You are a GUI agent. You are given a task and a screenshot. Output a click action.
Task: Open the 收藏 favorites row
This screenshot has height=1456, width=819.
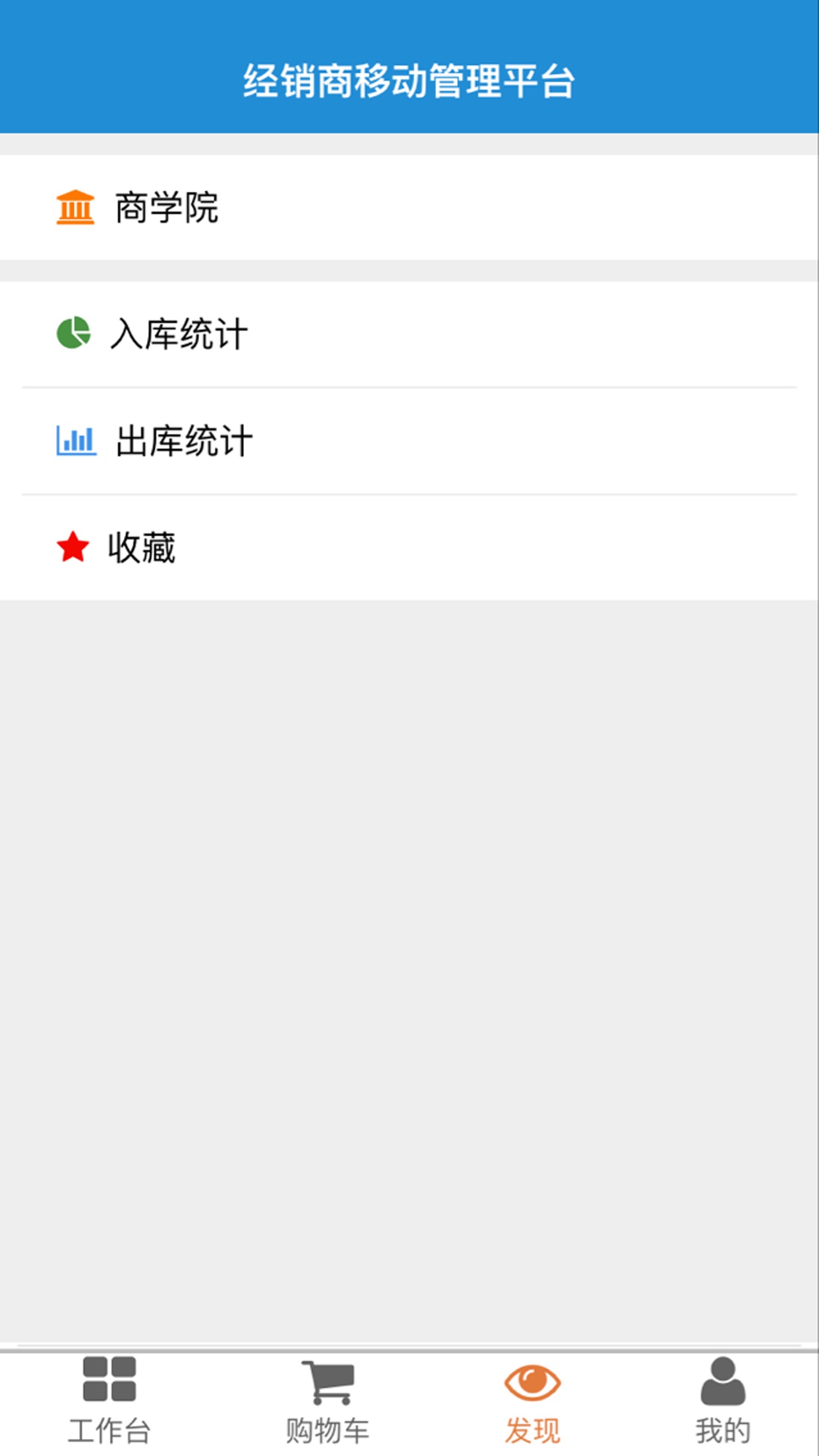click(409, 547)
